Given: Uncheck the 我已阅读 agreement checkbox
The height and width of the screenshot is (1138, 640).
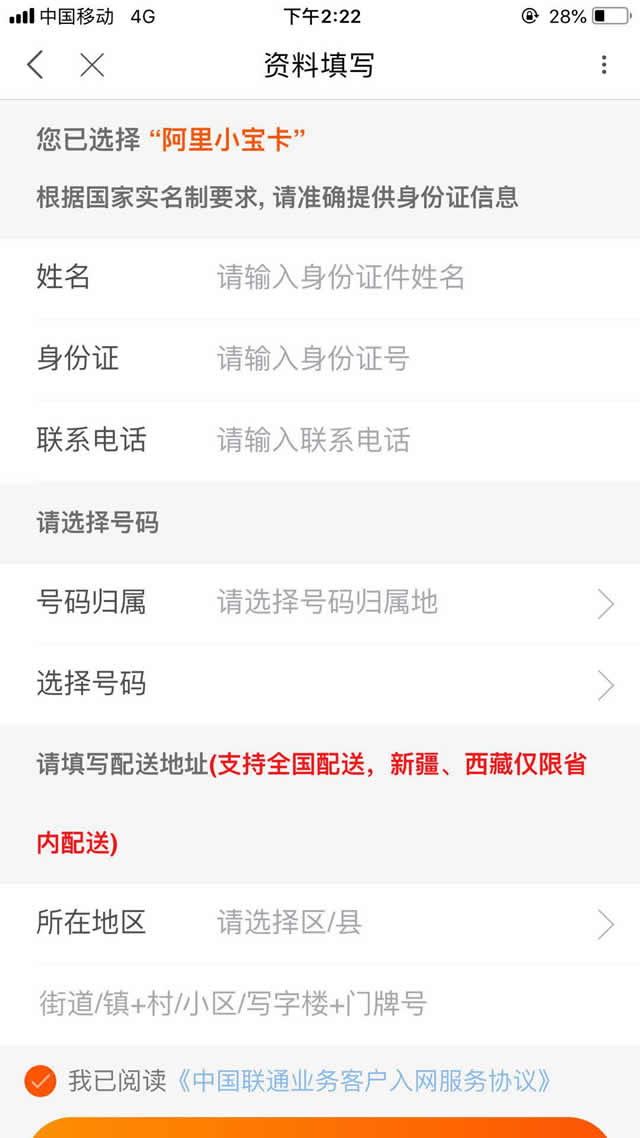Looking at the screenshot, I should coord(40,1081).
